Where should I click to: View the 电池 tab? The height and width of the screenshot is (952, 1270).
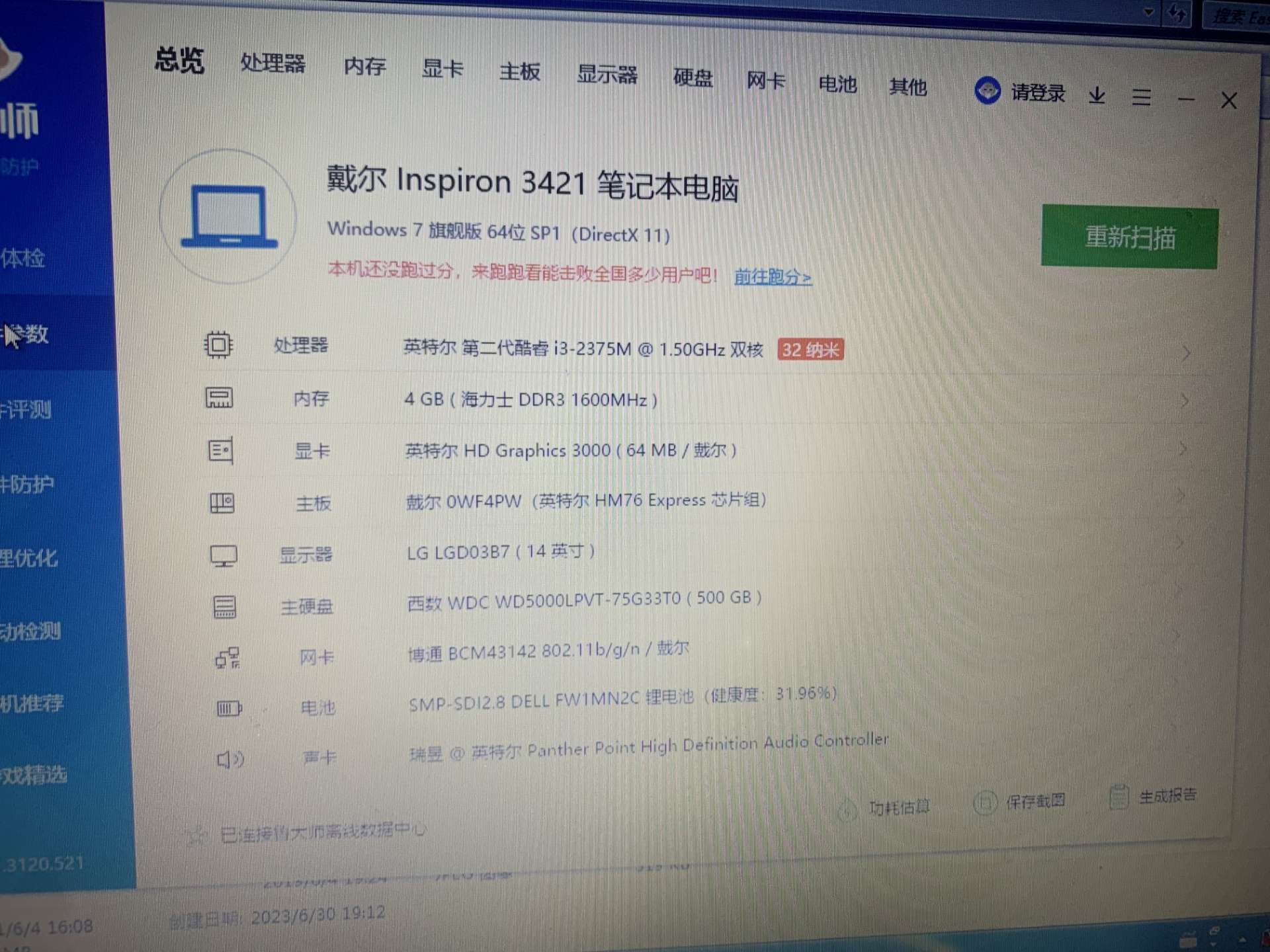coord(837,85)
